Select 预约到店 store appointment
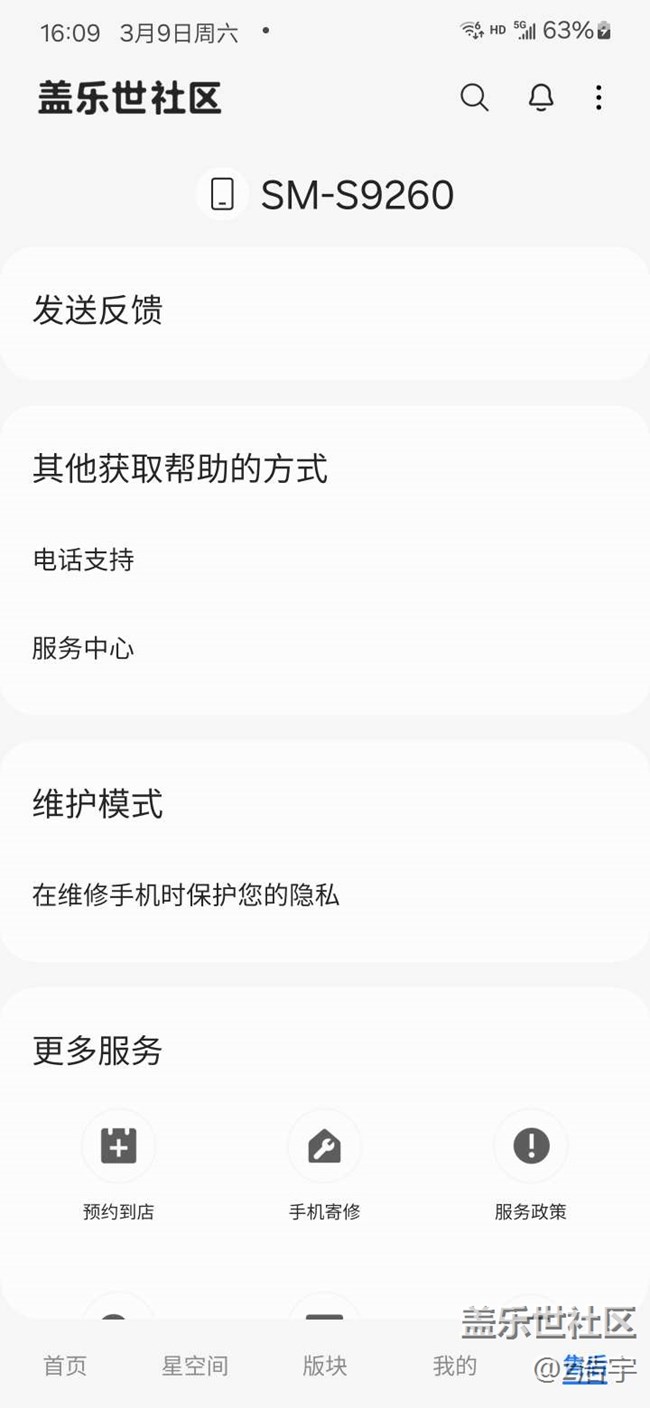 pos(118,1165)
